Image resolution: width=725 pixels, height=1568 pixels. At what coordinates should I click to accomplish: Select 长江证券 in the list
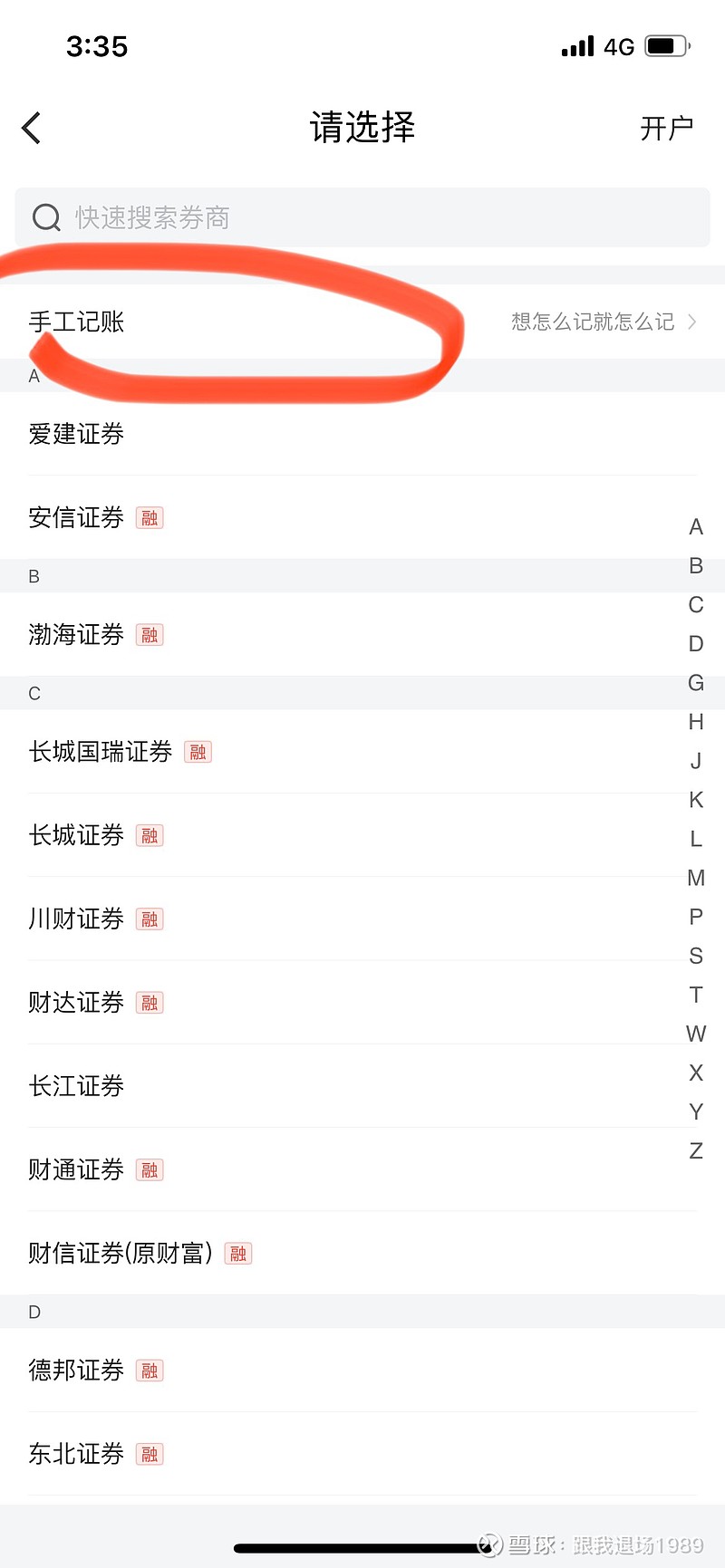(75, 1086)
